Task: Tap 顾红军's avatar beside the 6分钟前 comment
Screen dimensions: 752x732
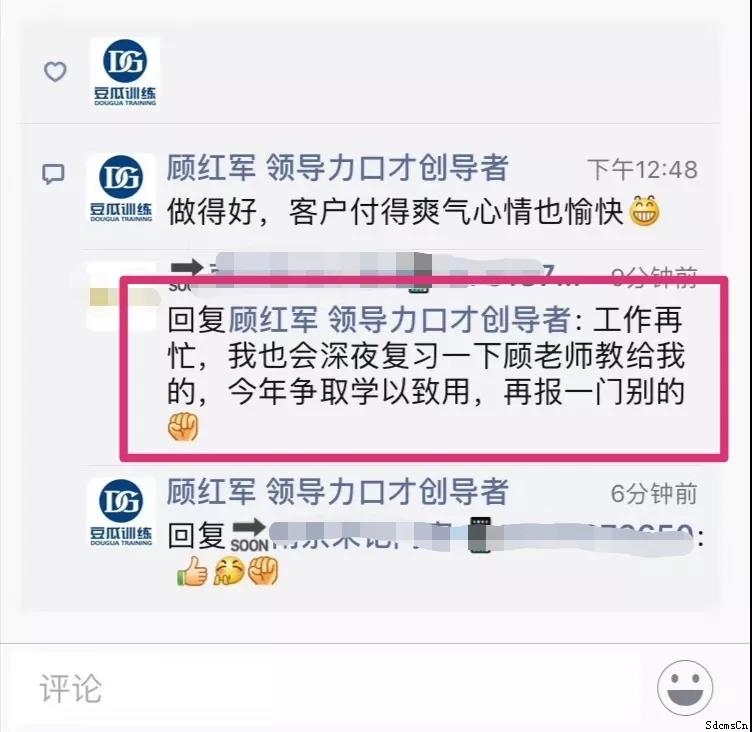Action: pos(120,512)
